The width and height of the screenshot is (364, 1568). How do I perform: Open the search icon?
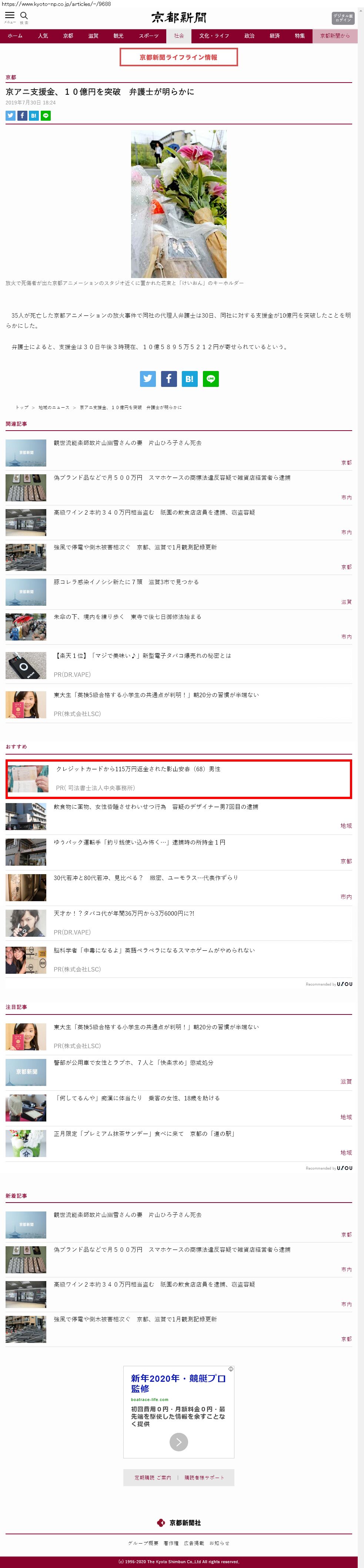(x=24, y=16)
